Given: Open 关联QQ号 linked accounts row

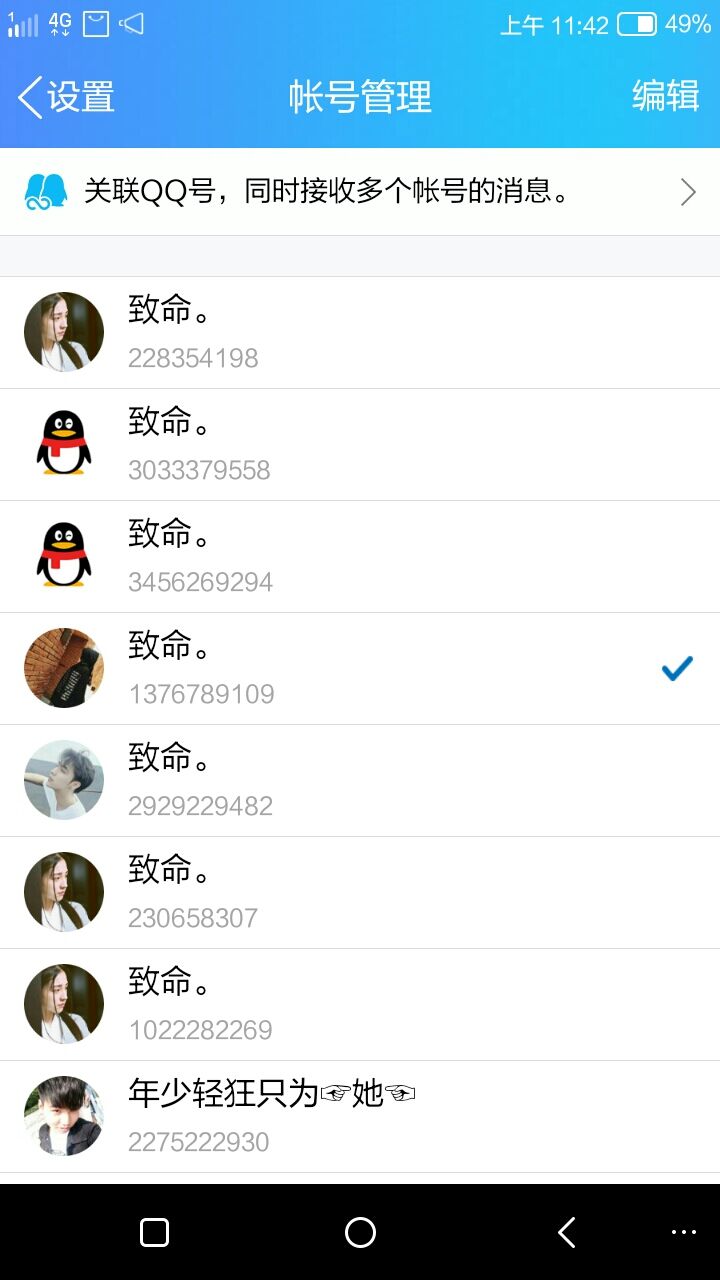Looking at the screenshot, I should tap(360, 192).
